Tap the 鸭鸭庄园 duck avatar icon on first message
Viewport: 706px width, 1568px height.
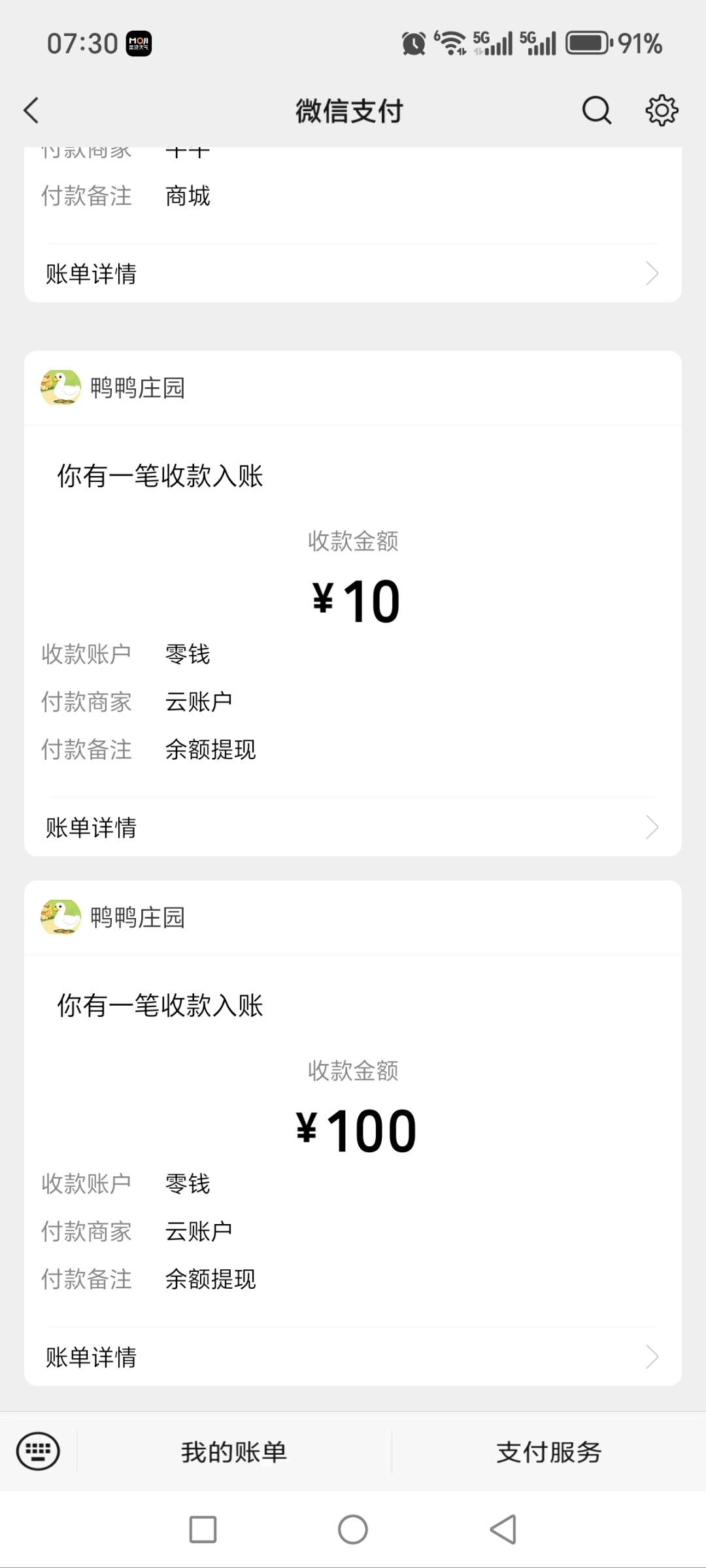click(59, 387)
